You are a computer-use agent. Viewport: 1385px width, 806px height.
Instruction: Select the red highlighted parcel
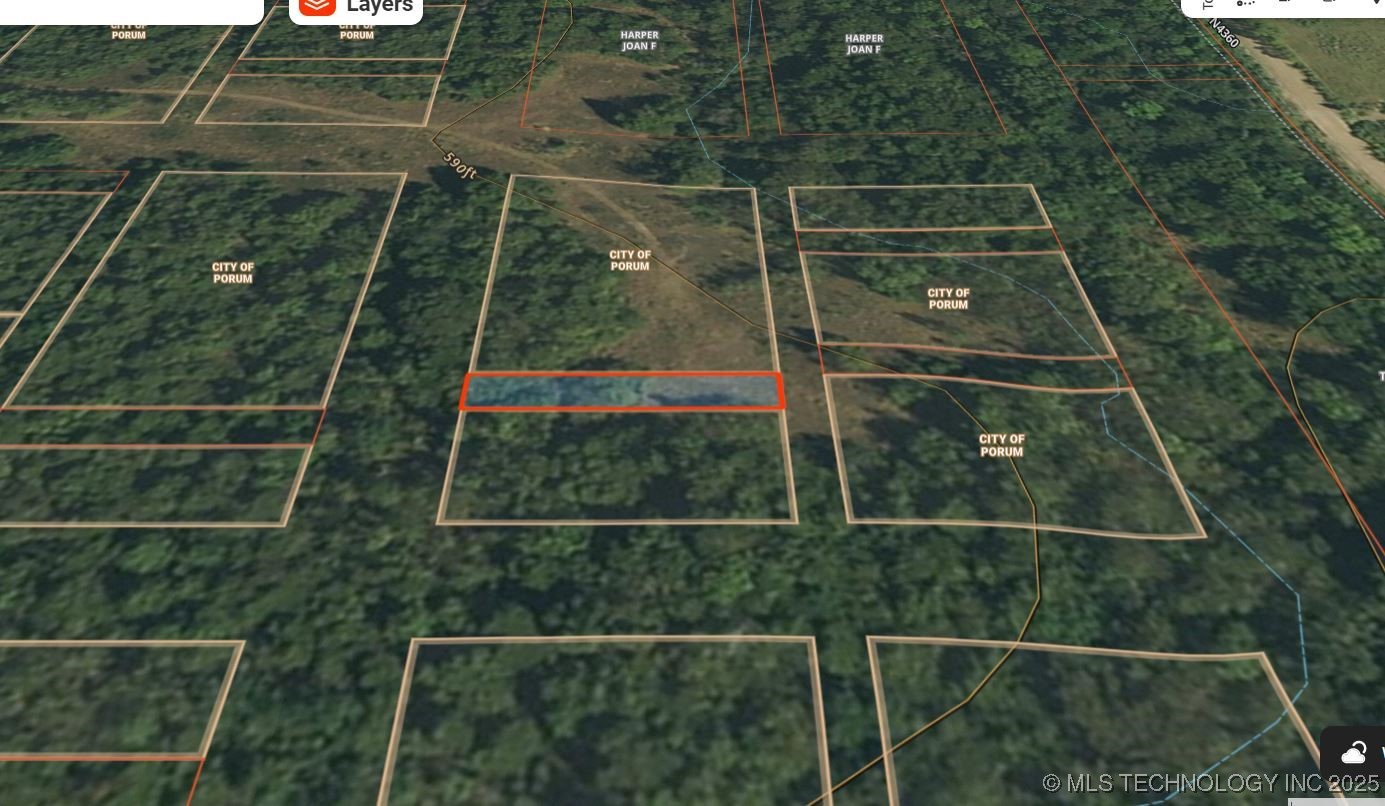tap(622, 392)
